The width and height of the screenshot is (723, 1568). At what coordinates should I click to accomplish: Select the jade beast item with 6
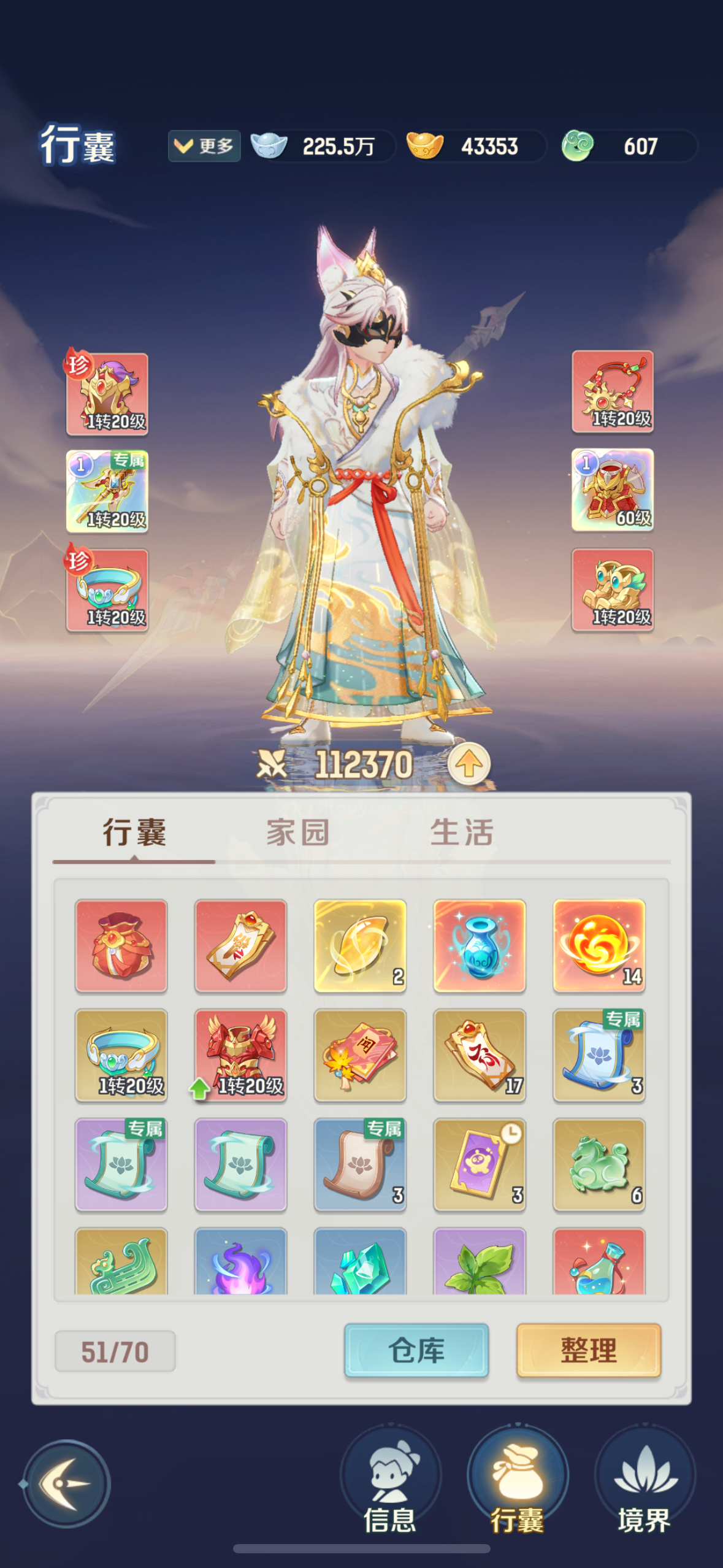click(599, 1164)
